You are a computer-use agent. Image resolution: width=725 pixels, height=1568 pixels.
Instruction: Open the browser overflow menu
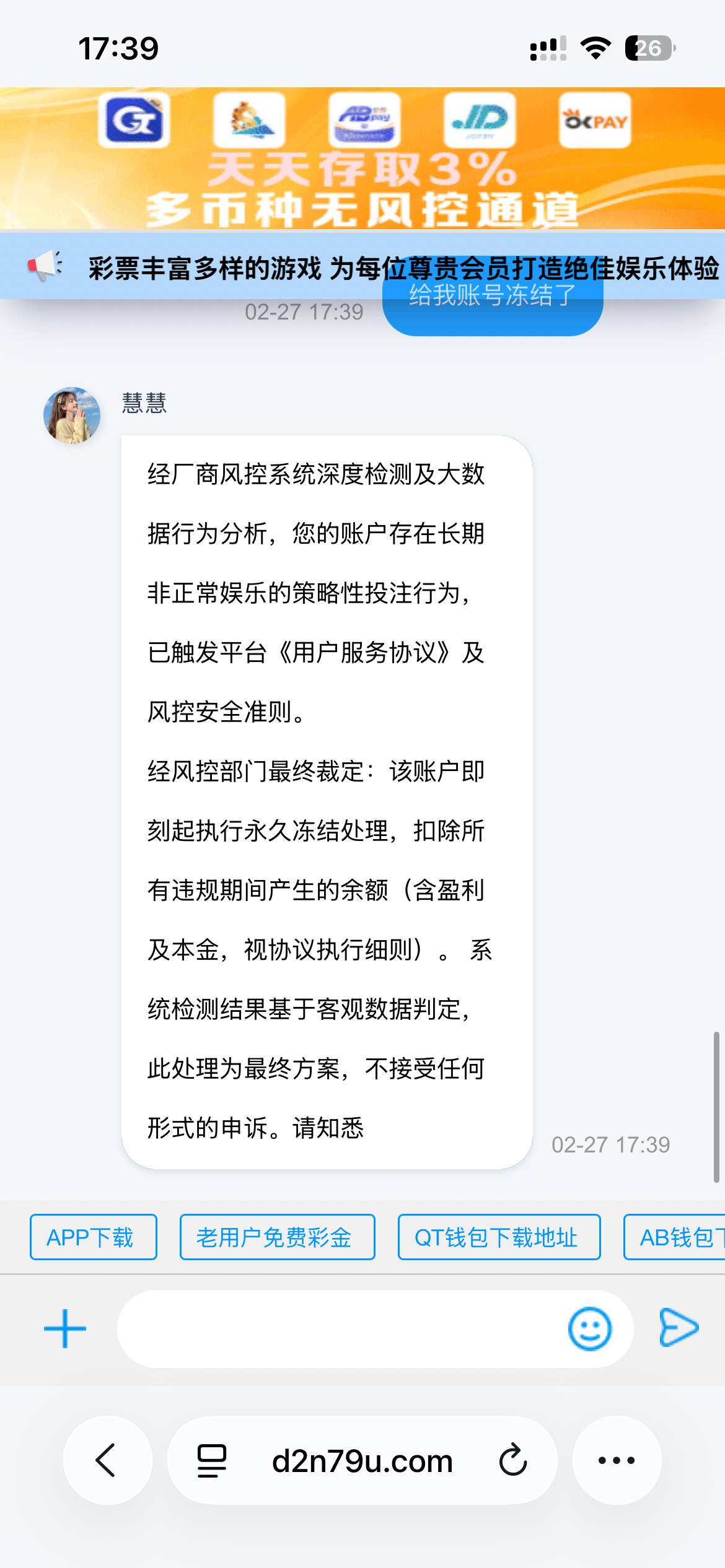click(617, 1460)
